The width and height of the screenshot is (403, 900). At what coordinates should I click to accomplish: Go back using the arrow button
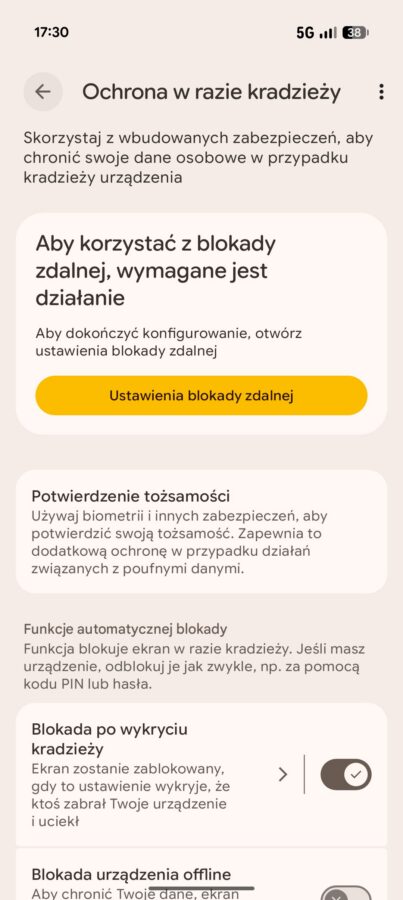[x=43, y=92]
